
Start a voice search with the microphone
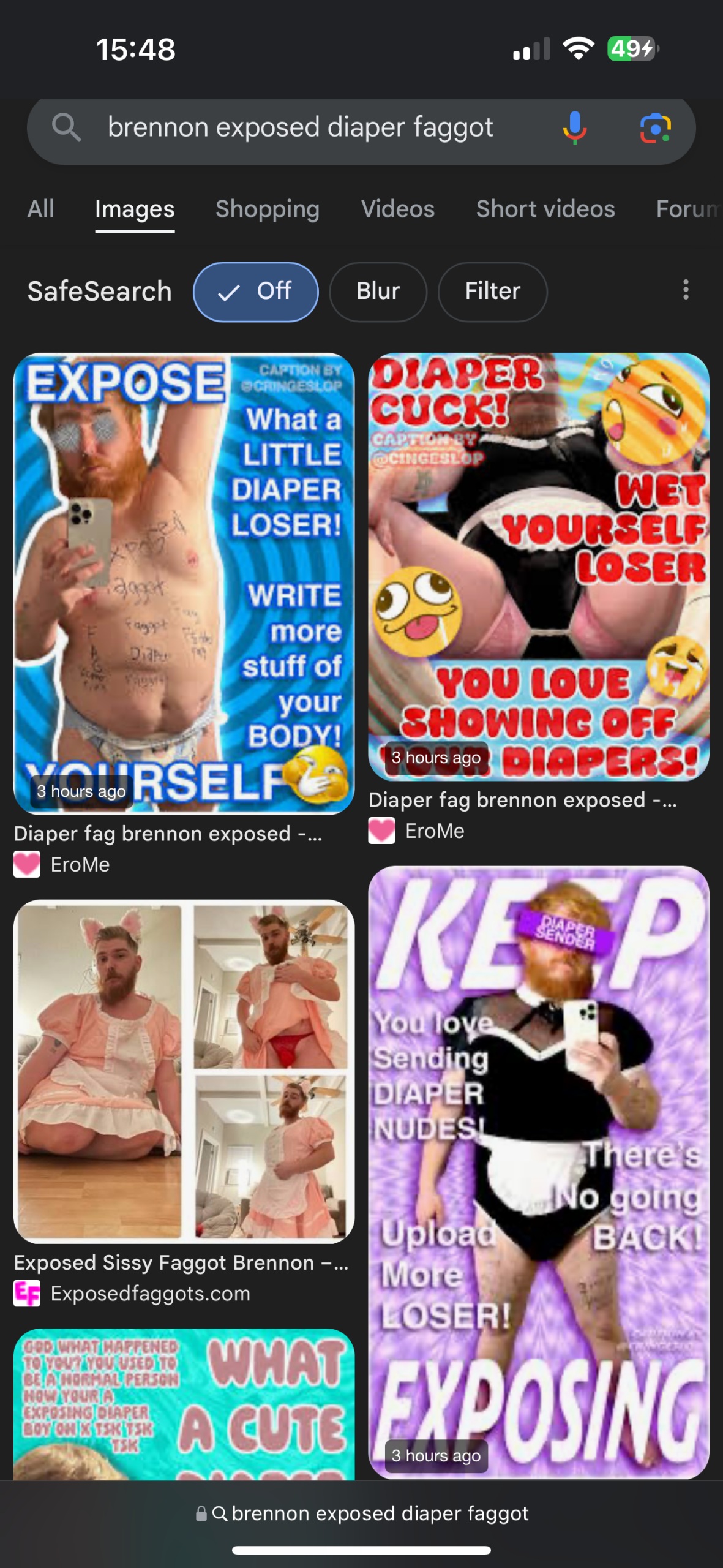tap(574, 128)
